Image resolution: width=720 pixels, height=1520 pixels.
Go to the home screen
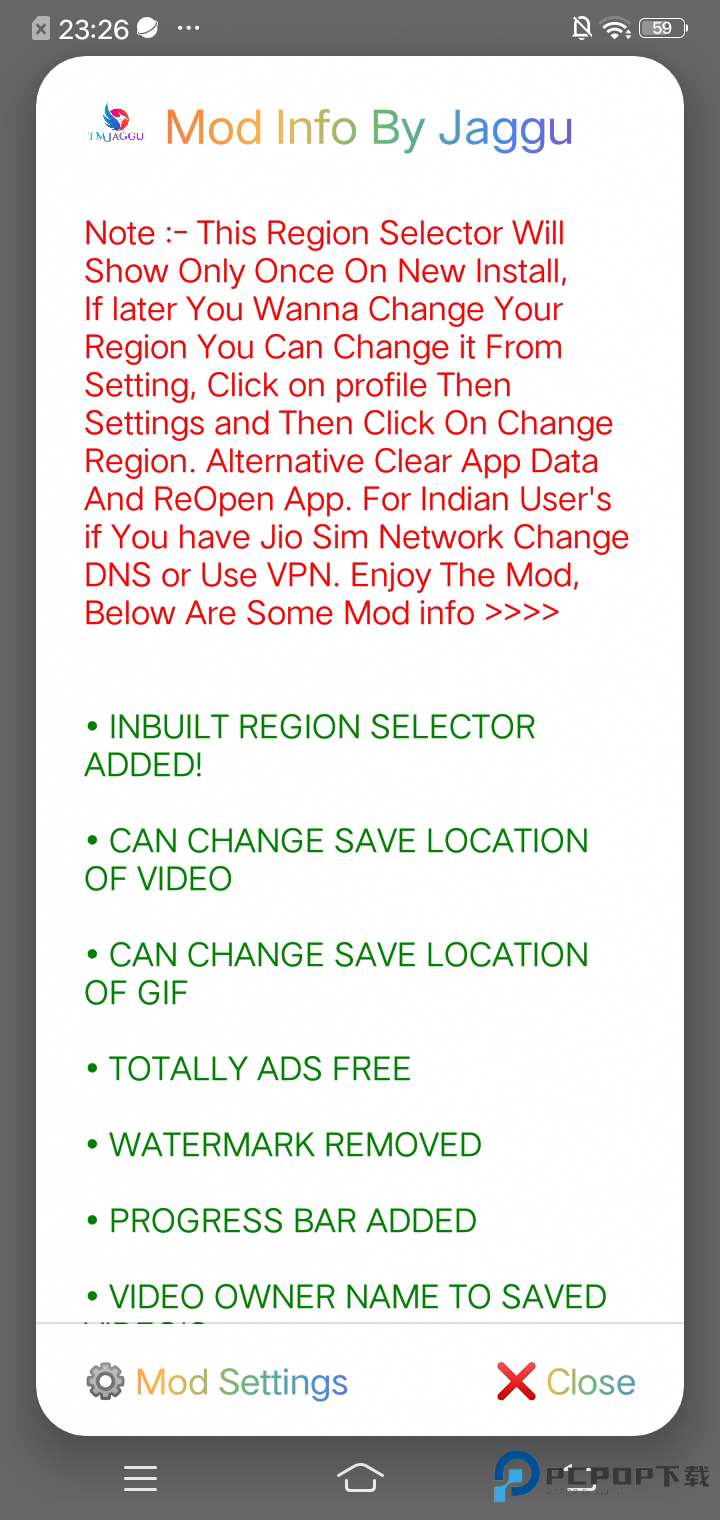click(x=360, y=1477)
